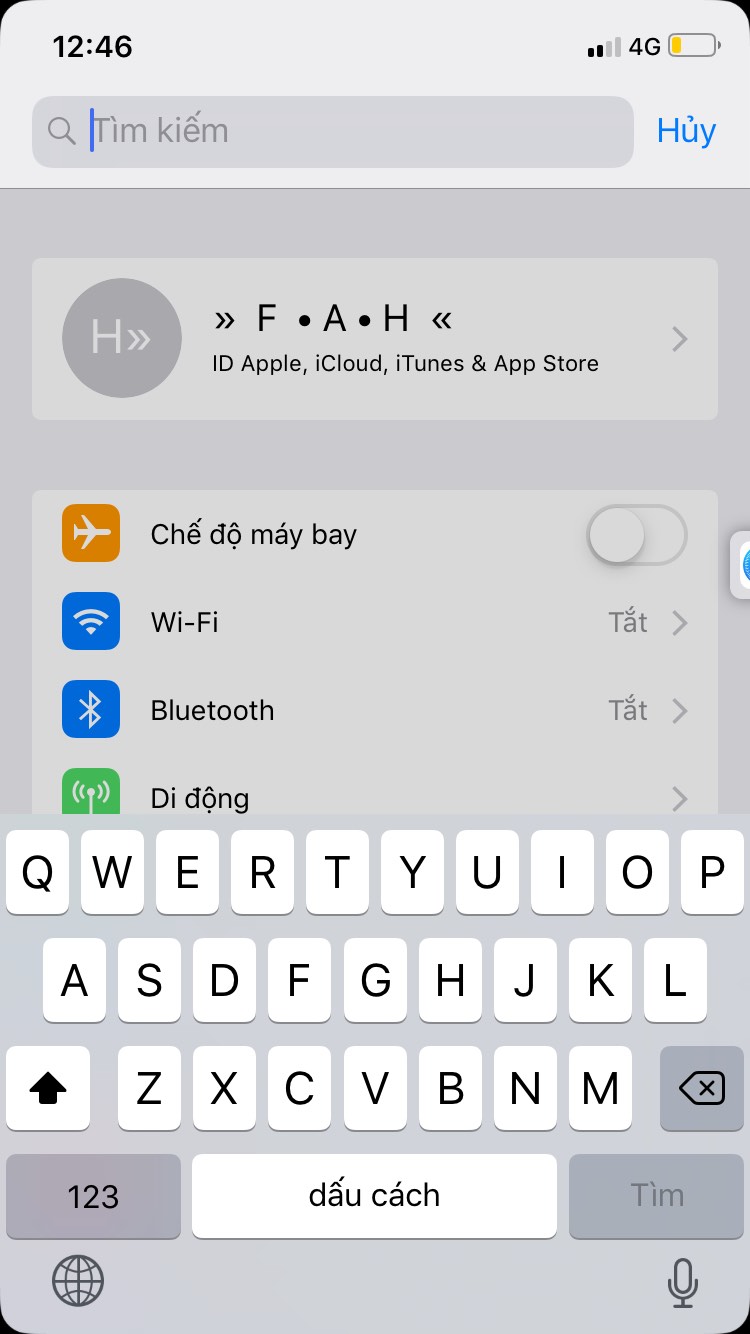Tap the backspace key
This screenshot has height=1334, width=750.
[702, 1088]
